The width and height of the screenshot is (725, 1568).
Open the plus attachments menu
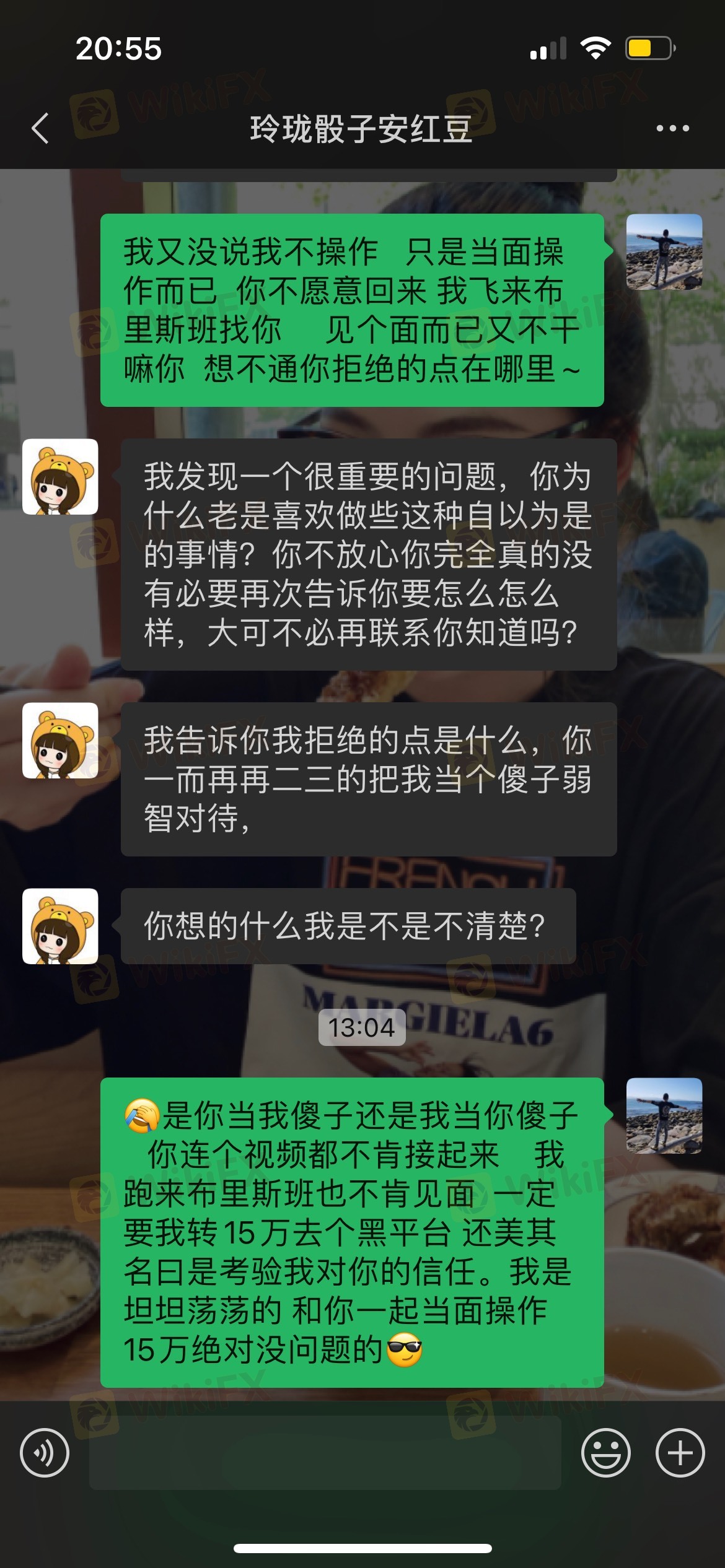coord(680,1453)
